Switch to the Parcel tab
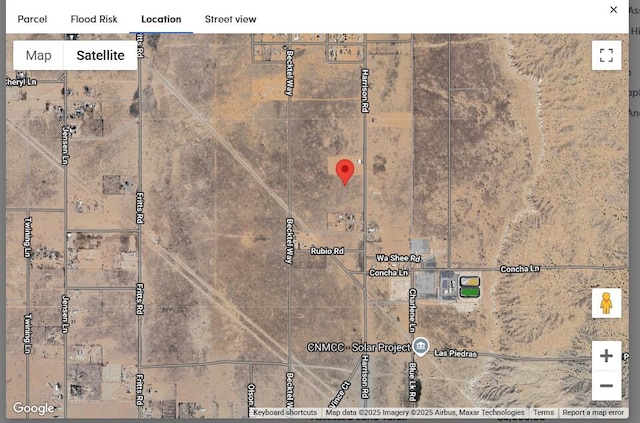 [32, 19]
